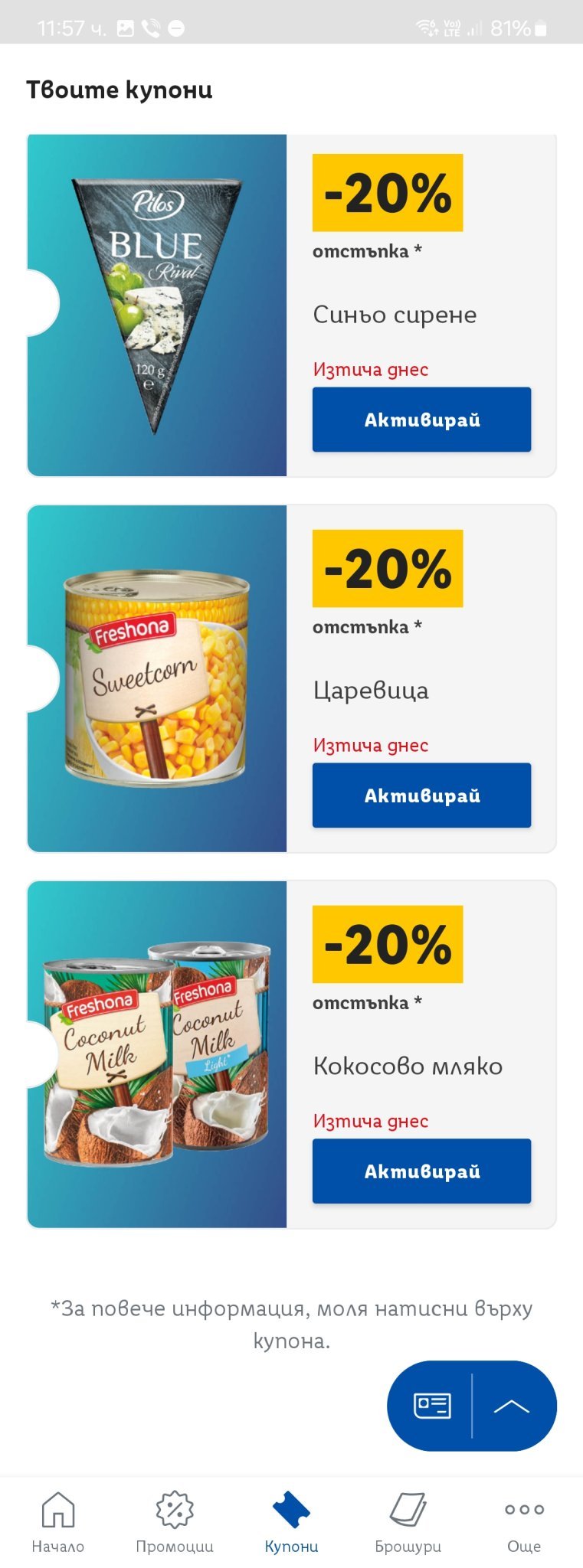The height and width of the screenshot is (1568, 583).
Task: Tap the up arrow on floating button
Action: (512, 1406)
